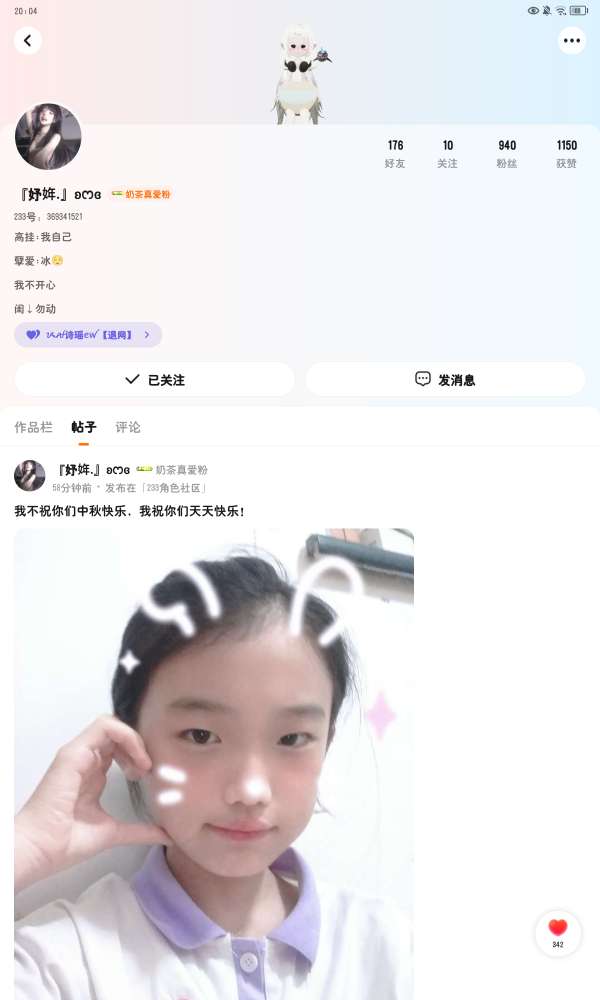View the 940 粉丝 followers list
The image size is (600, 1000).
507,154
